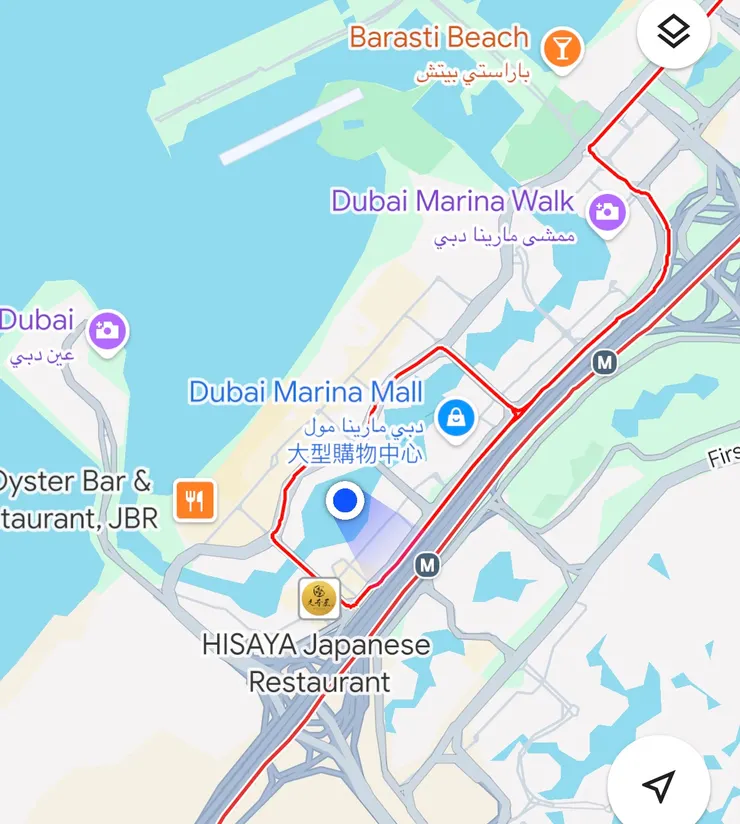The height and width of the screenshot is (824, 740).
Task: Select the Barasti Beach bar pin
Action: click(x=562, y=47)
